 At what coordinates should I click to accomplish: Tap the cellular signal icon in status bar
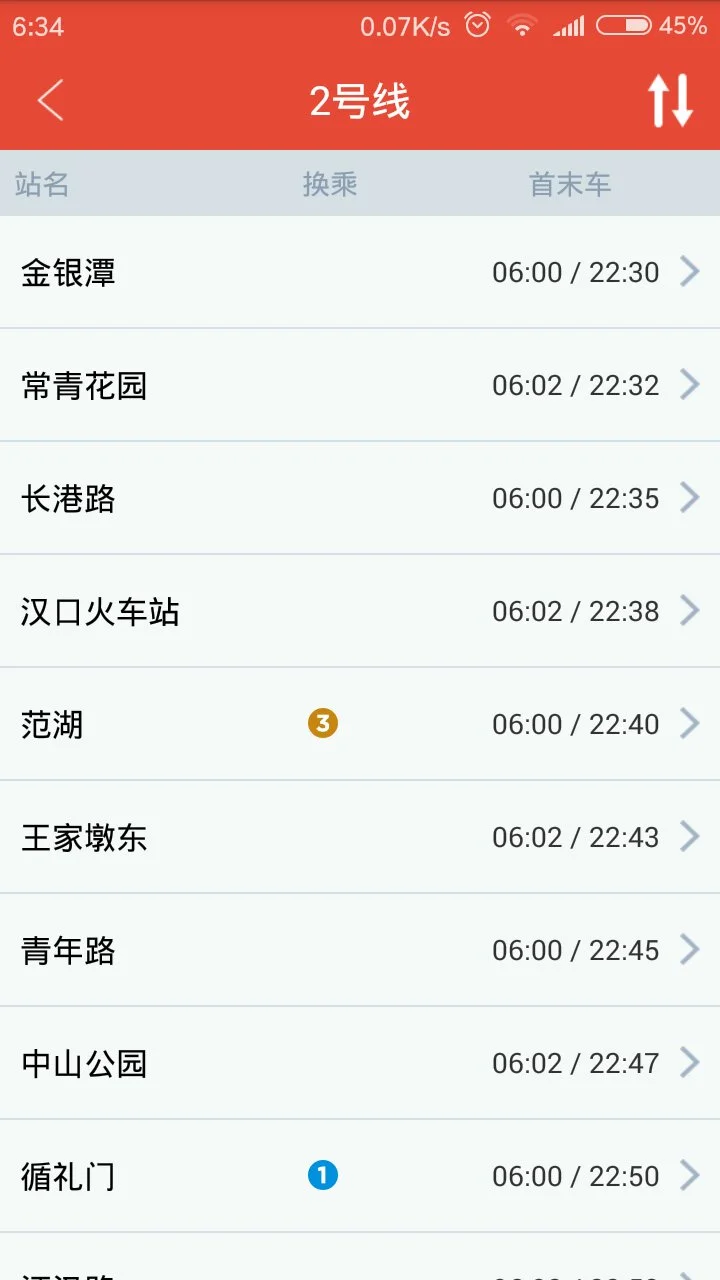coord(567,24)
